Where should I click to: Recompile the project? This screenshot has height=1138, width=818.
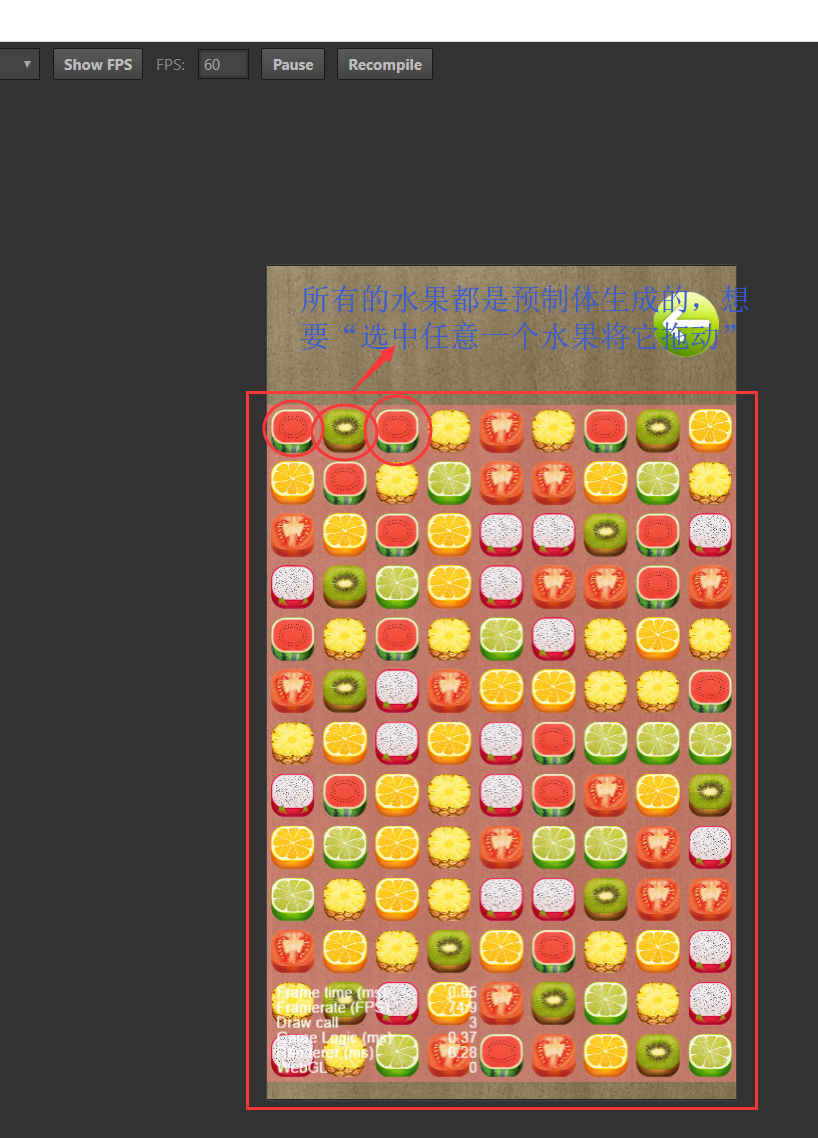pyautogui.click(x=385, y=64)
